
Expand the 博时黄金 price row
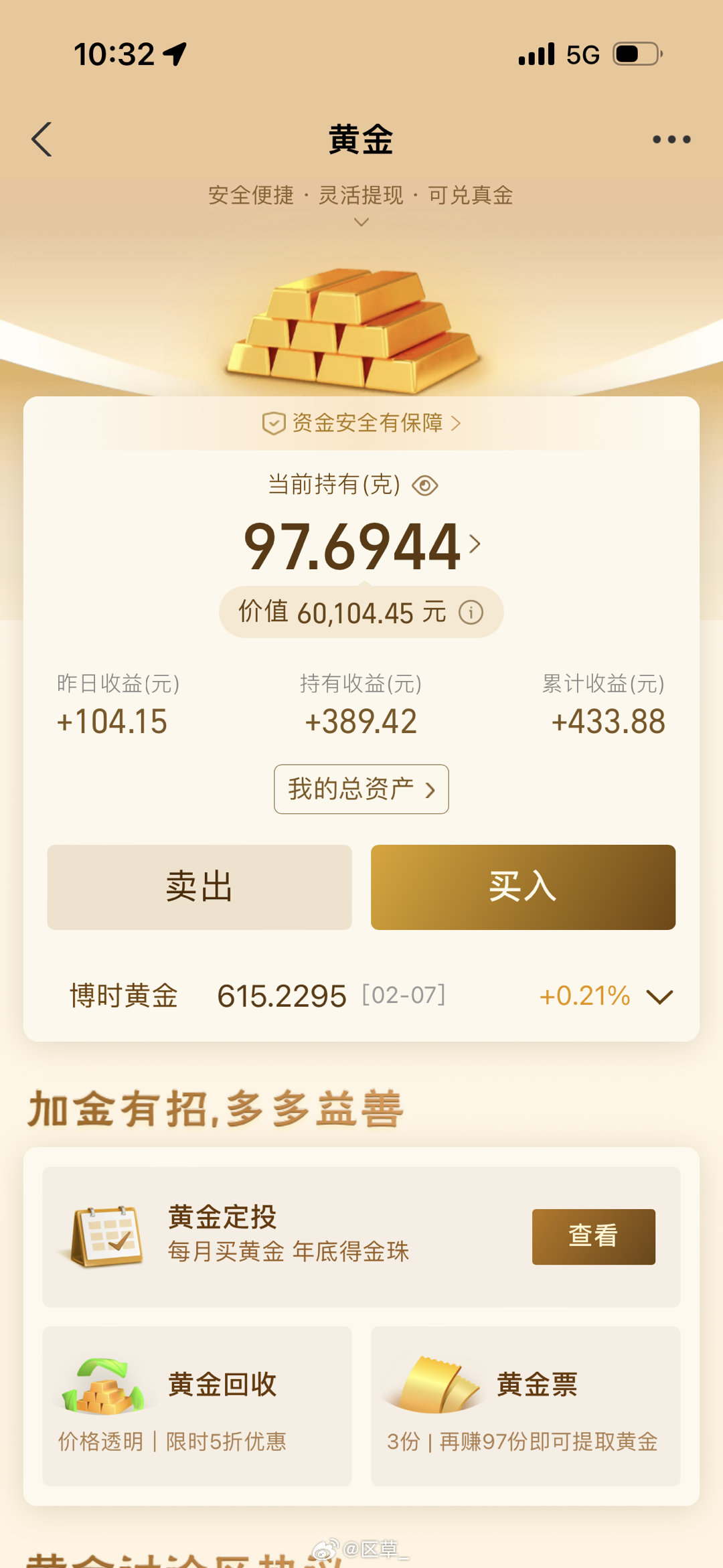click(x=659, y=997)
